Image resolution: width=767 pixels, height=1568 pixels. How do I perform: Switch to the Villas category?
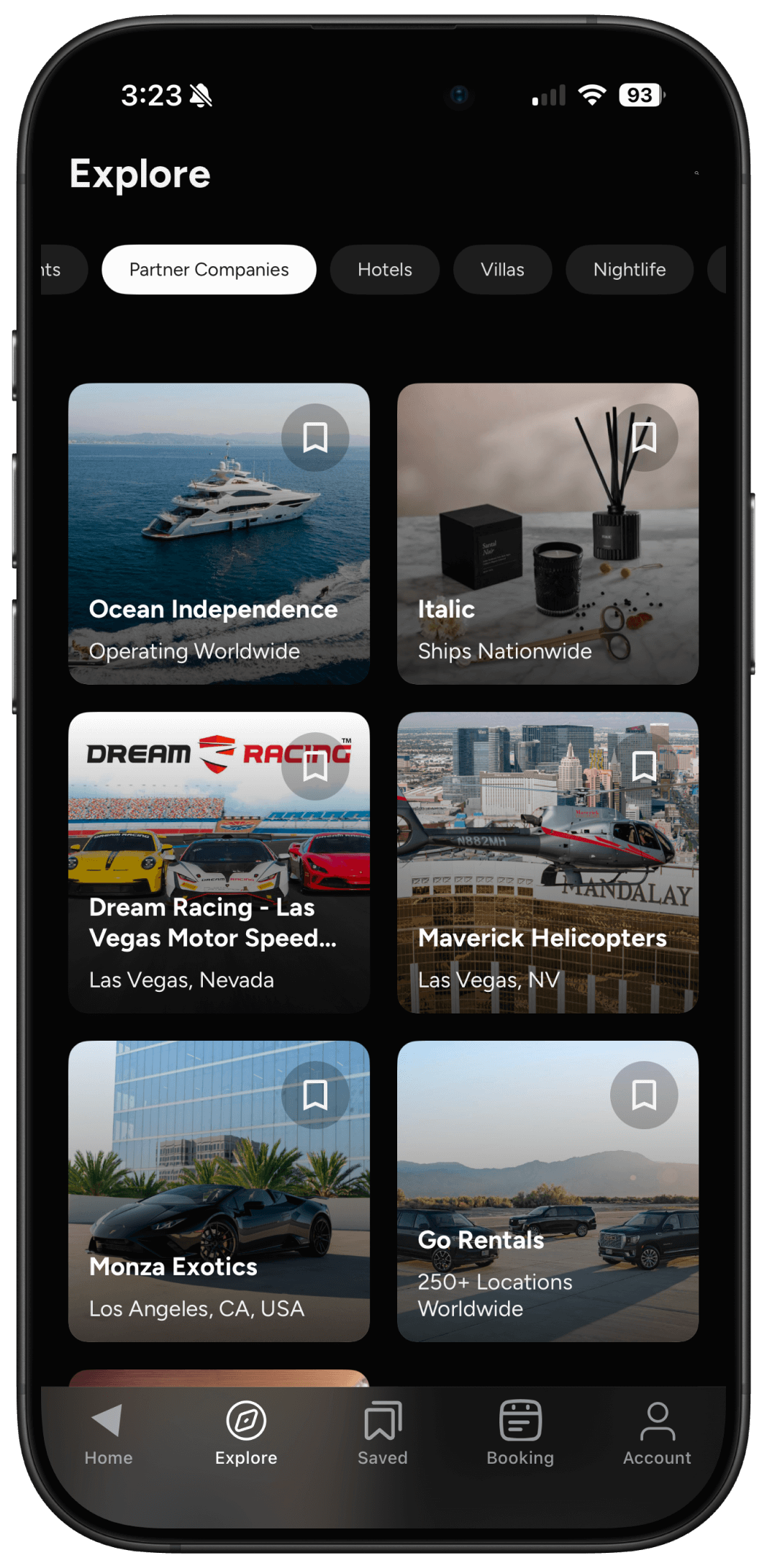(502, 270)
